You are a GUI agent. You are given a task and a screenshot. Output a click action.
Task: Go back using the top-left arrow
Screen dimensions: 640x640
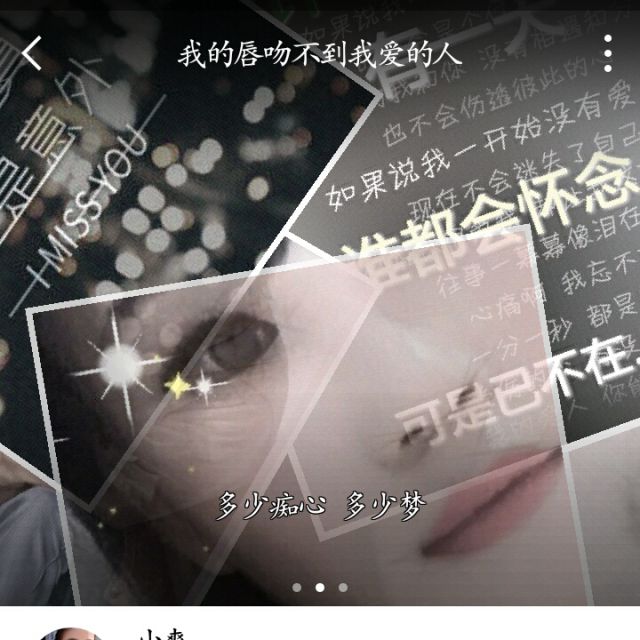click(32, 53)
